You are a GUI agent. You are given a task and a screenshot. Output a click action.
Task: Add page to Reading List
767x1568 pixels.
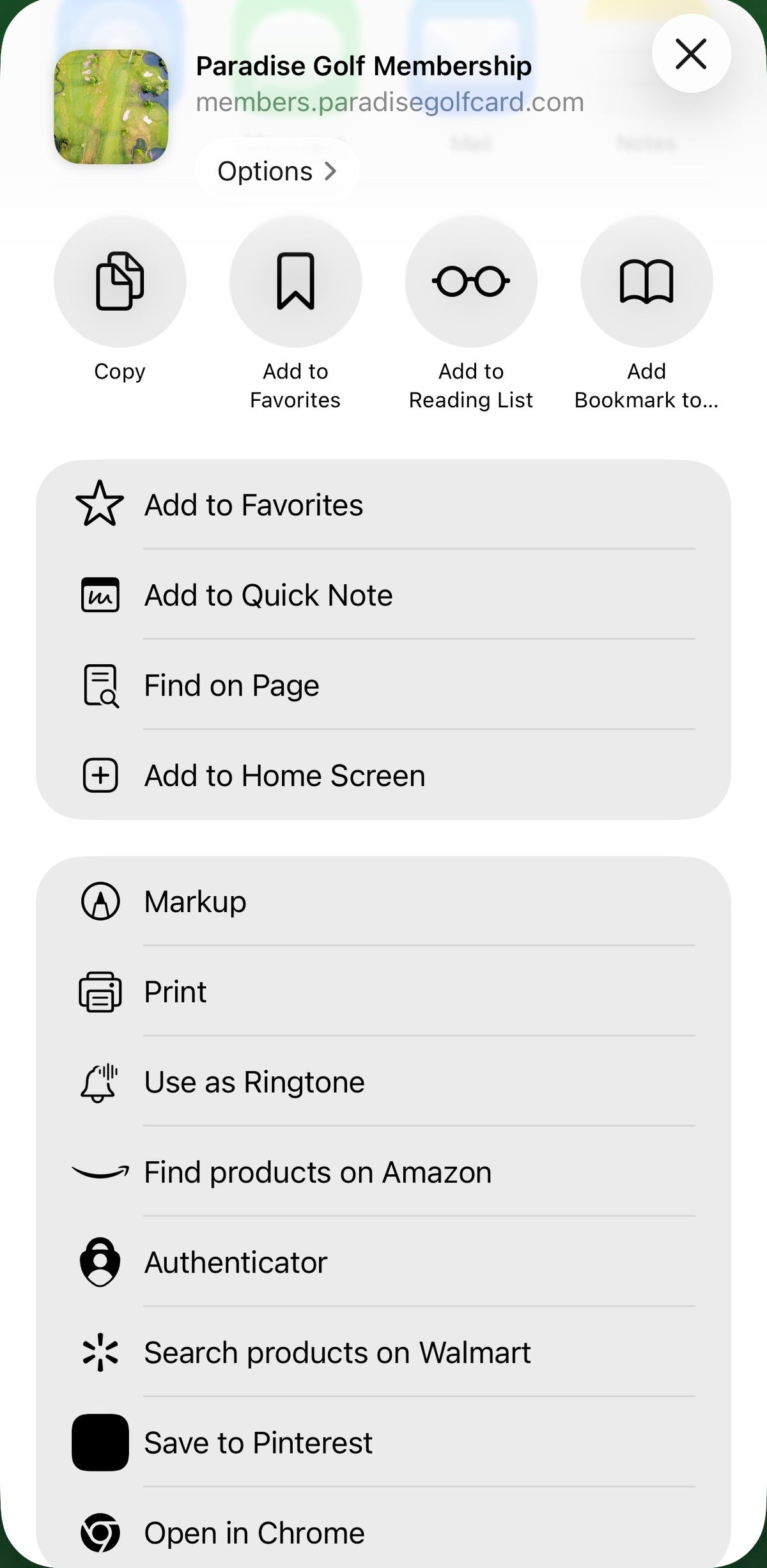[471, 281]
